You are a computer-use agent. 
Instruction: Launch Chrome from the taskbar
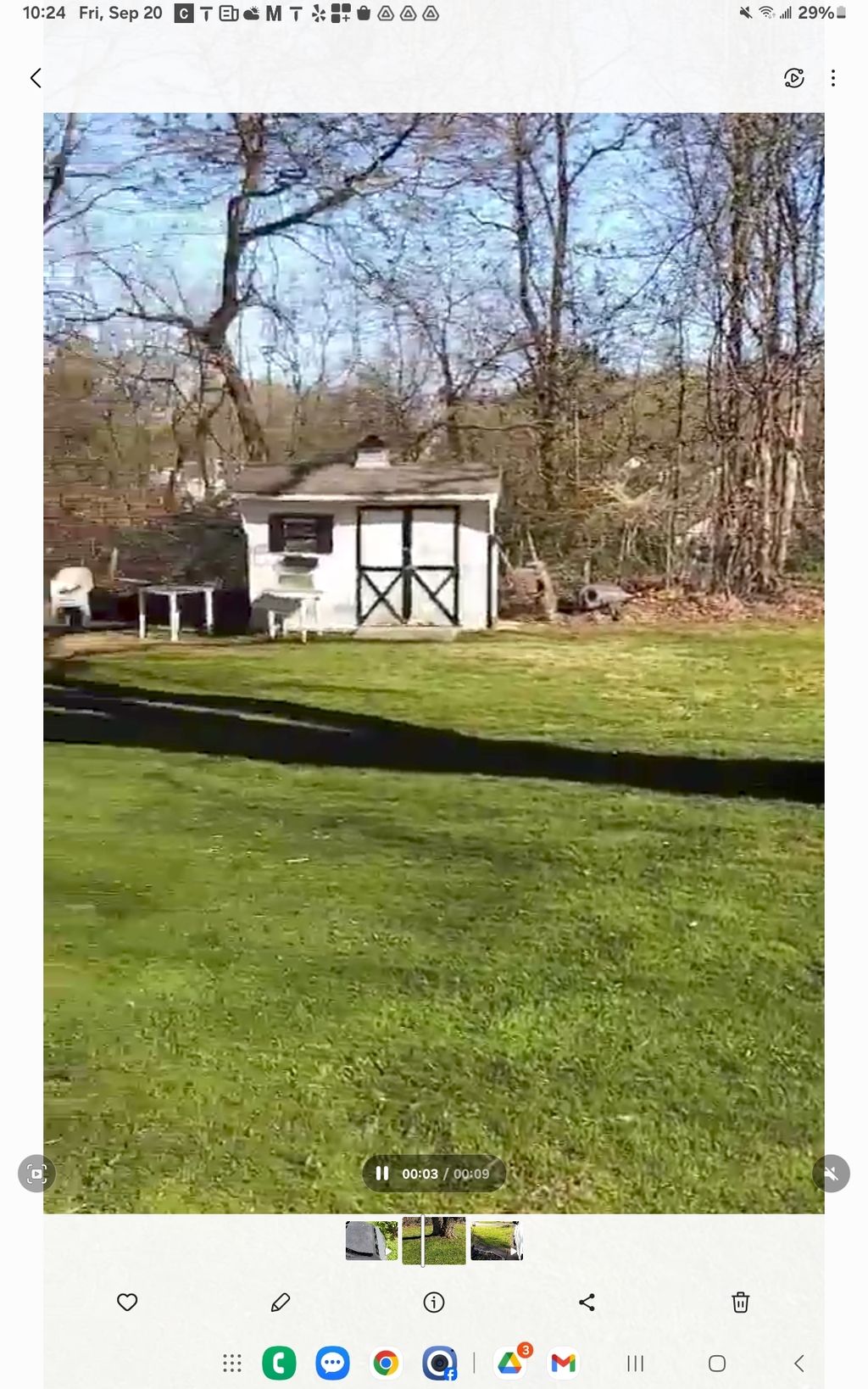(386, 1363)
